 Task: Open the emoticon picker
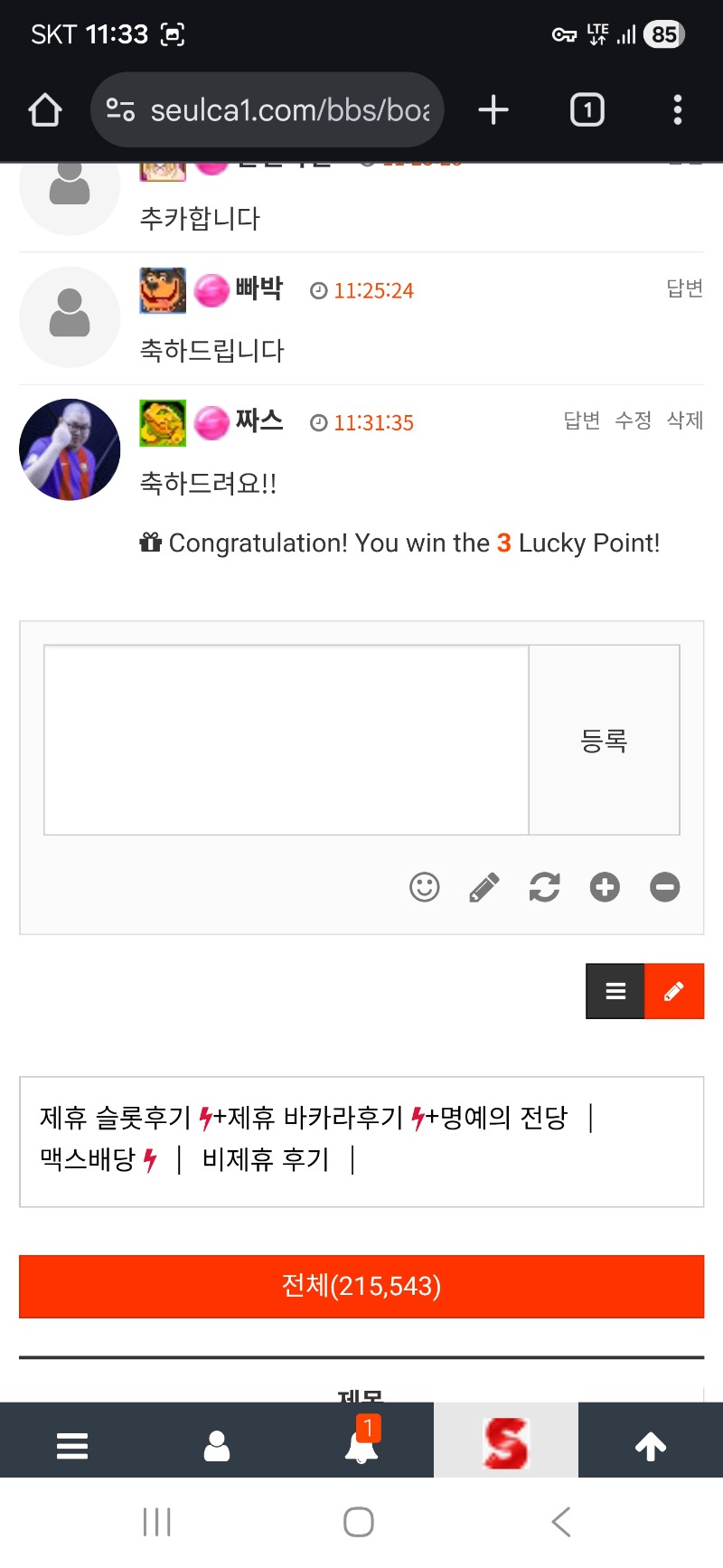[x=424, y=887]
